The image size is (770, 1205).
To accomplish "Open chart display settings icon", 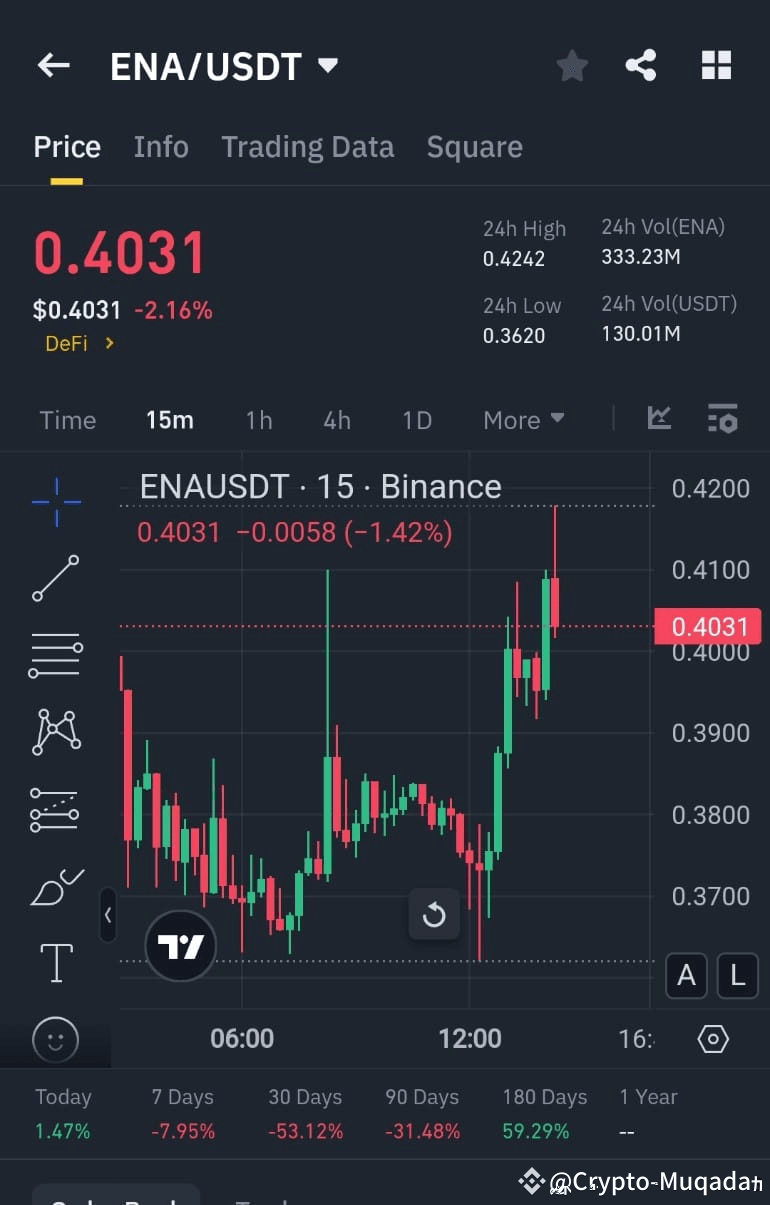I will click(x=722, y=419).
